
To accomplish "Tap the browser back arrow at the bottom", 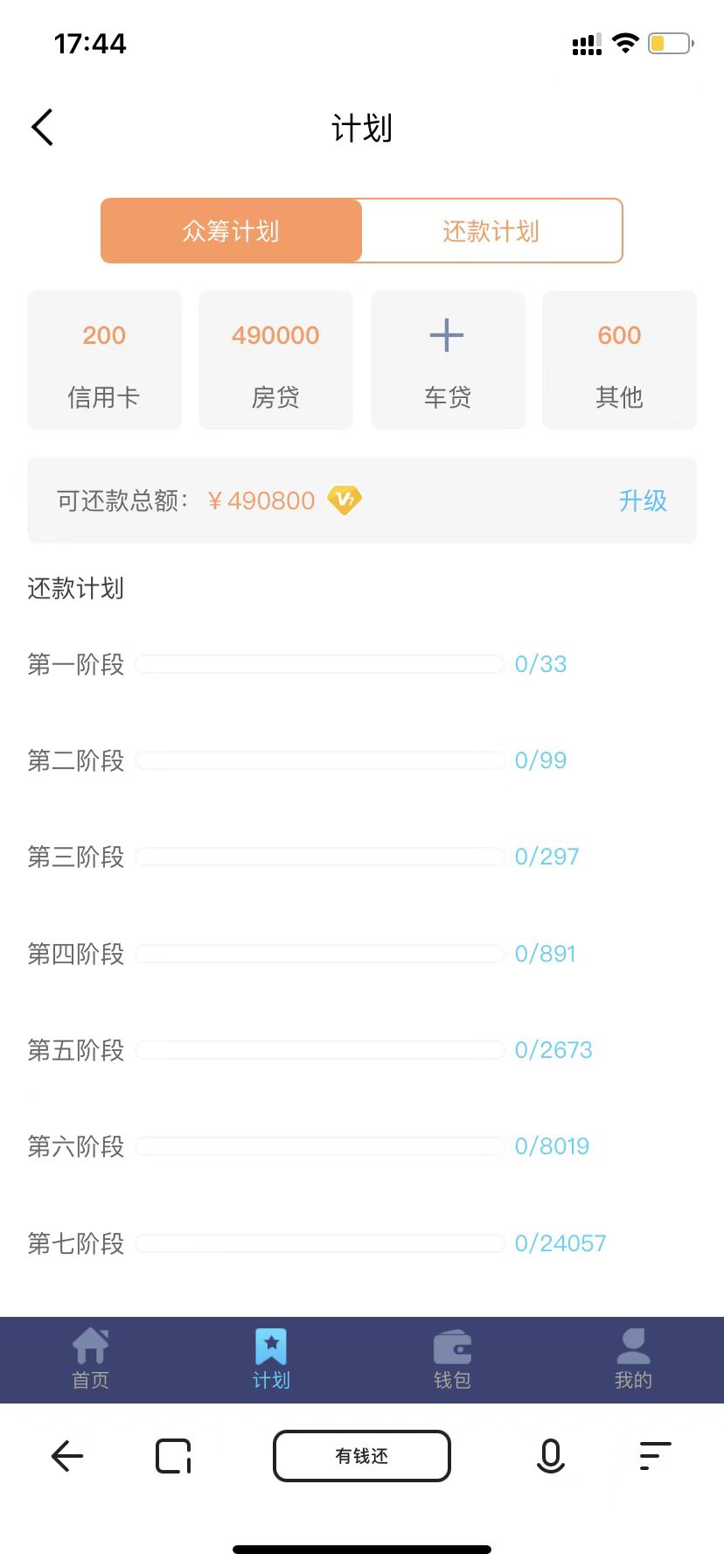I will click(x=67, y=1456).
